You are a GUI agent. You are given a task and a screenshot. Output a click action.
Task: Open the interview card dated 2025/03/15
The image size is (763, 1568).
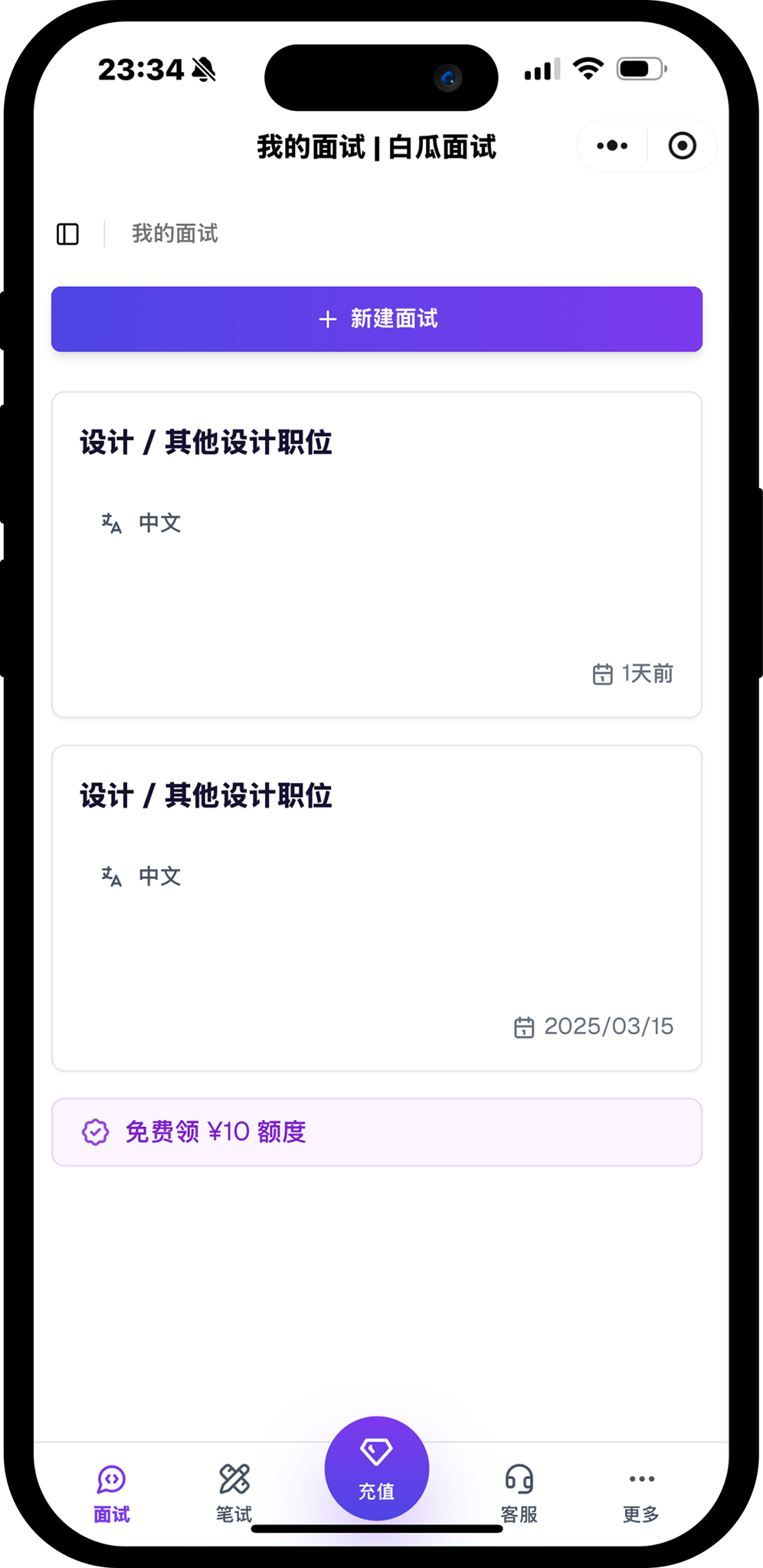pos(377,908)
